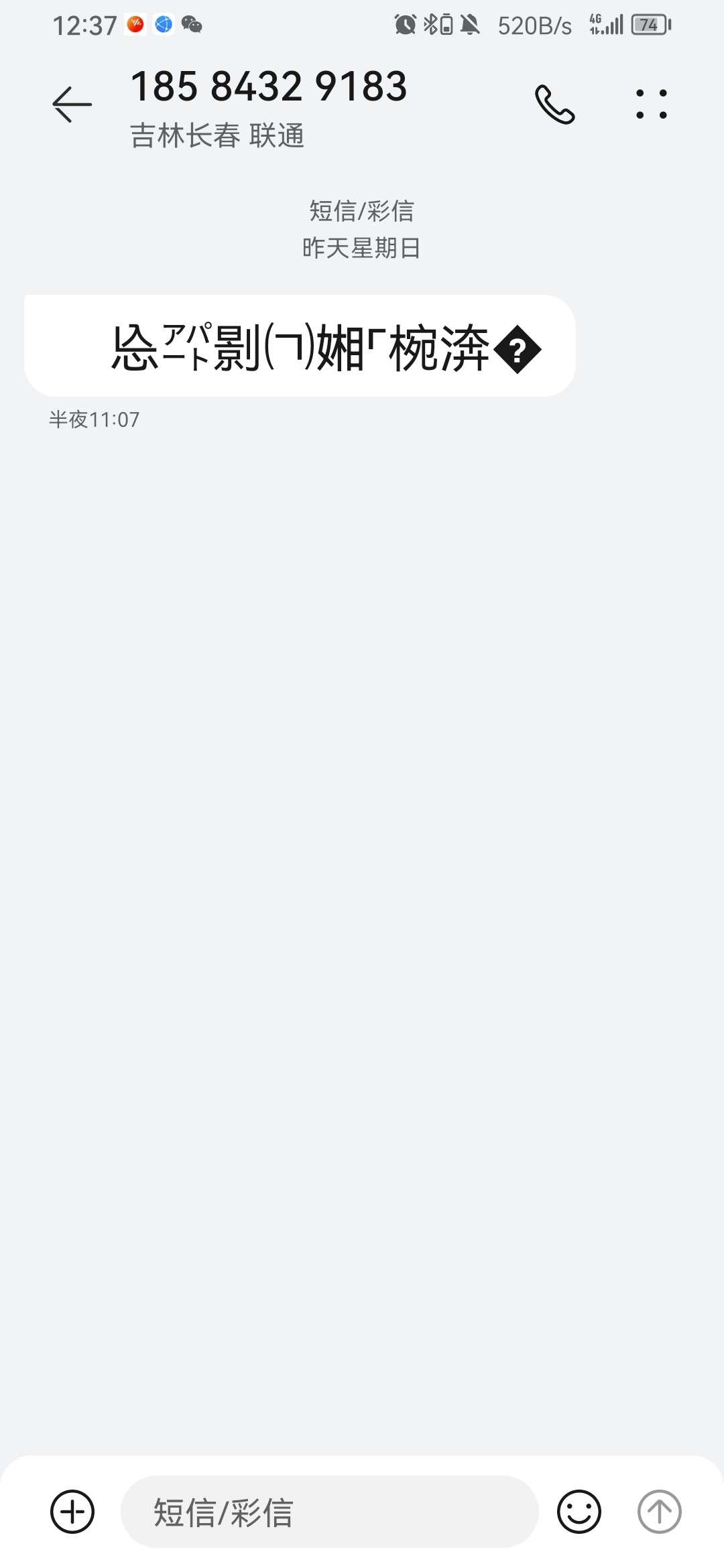Go back to the message list
724x1568 pixels.
pyautogui.click(x=72, y=105)
